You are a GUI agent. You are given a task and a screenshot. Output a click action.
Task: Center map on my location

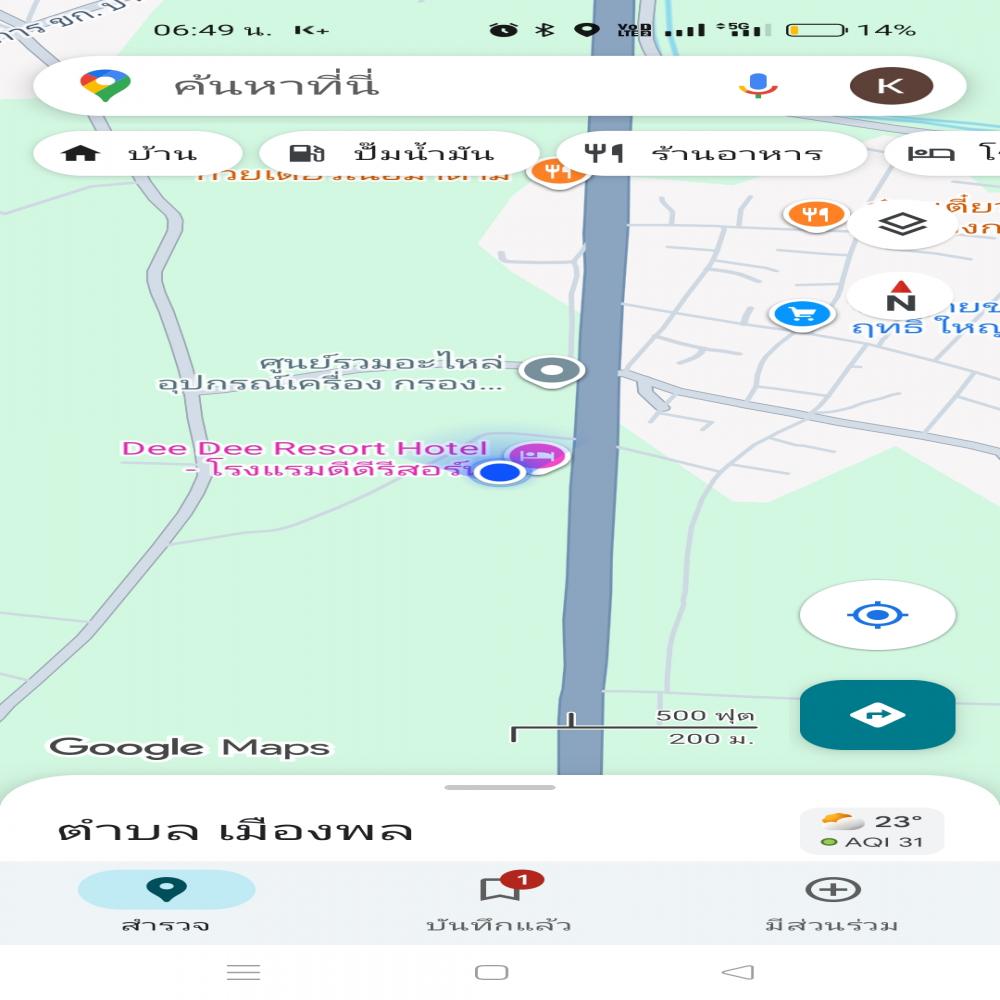(x=877, y=615)
